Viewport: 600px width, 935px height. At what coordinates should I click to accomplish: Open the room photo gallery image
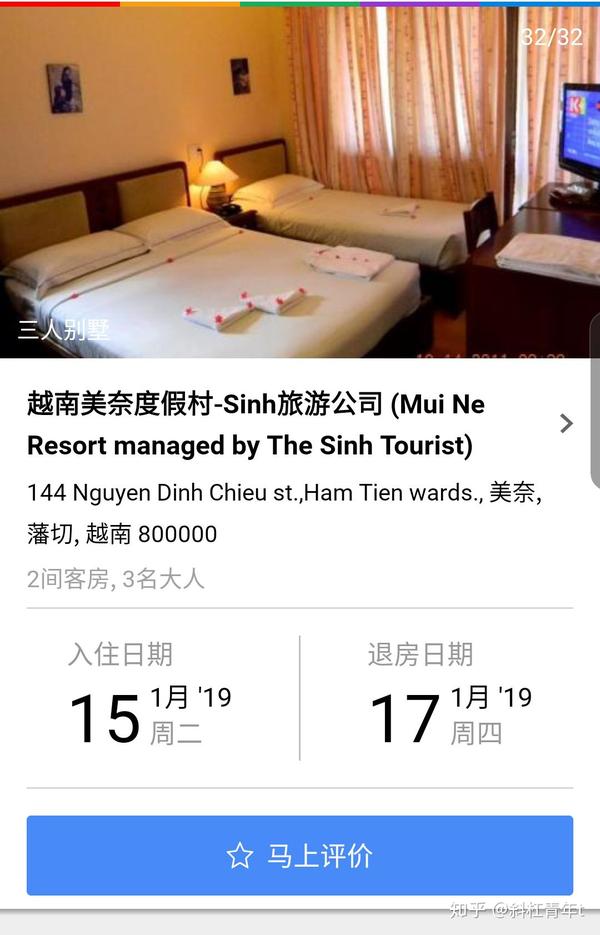(x=300, y=180)
